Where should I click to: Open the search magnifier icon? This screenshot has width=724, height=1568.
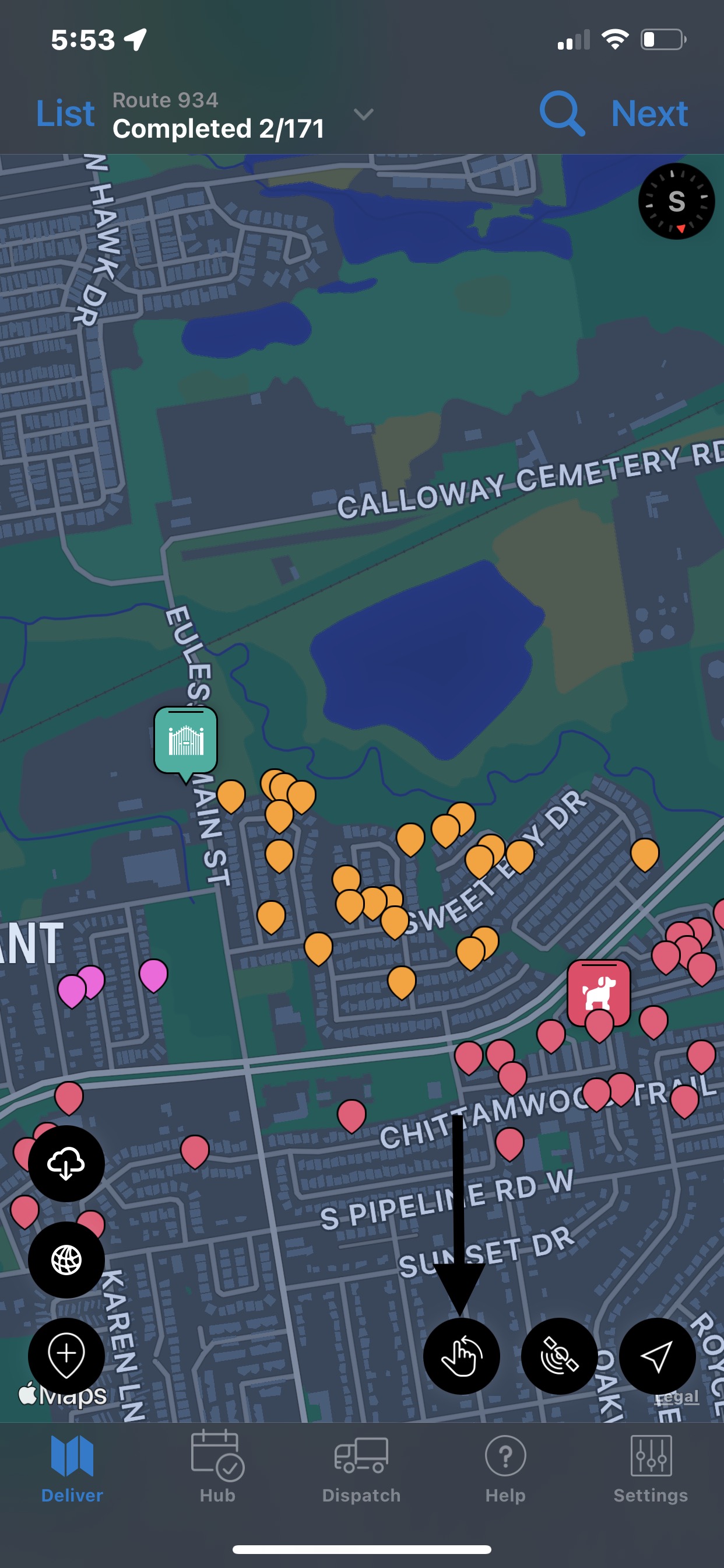(561, 114)
